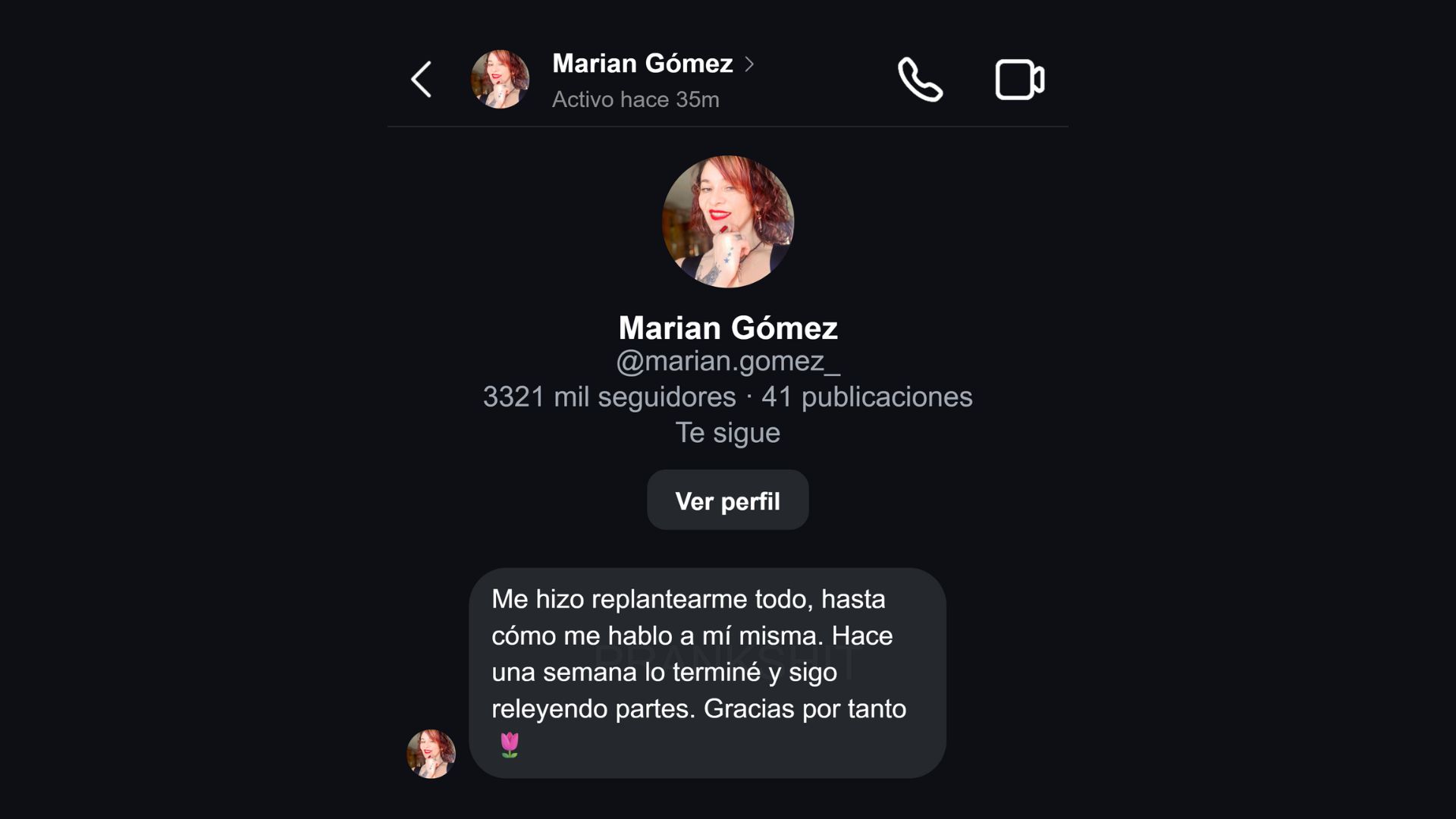The width and height of the screenshot is (1456, 819).
Task: Start a video call with Marian Gómez
Action: tap(1019, 80)
